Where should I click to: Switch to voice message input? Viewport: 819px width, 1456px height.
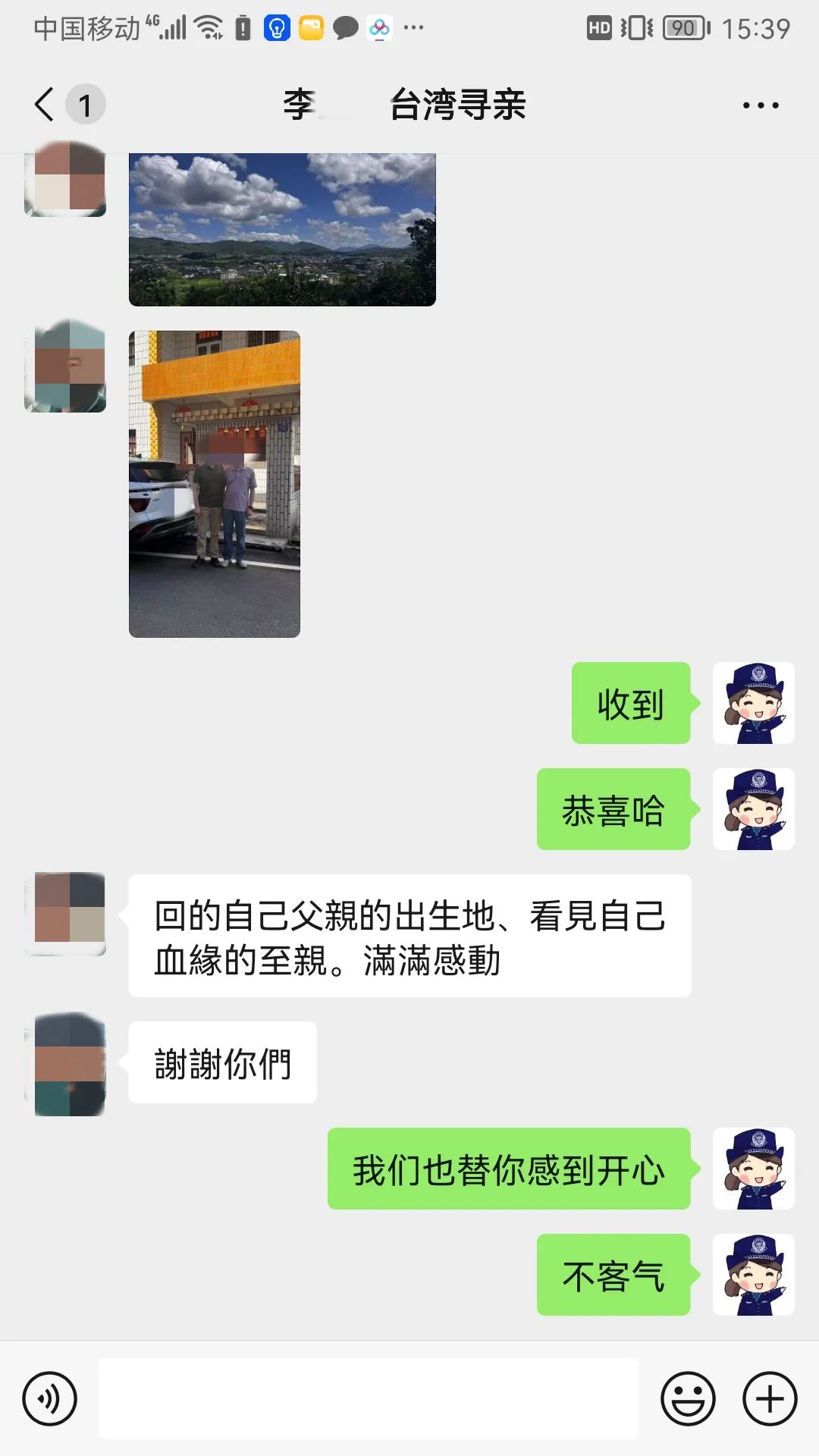tap(50, 1398)
